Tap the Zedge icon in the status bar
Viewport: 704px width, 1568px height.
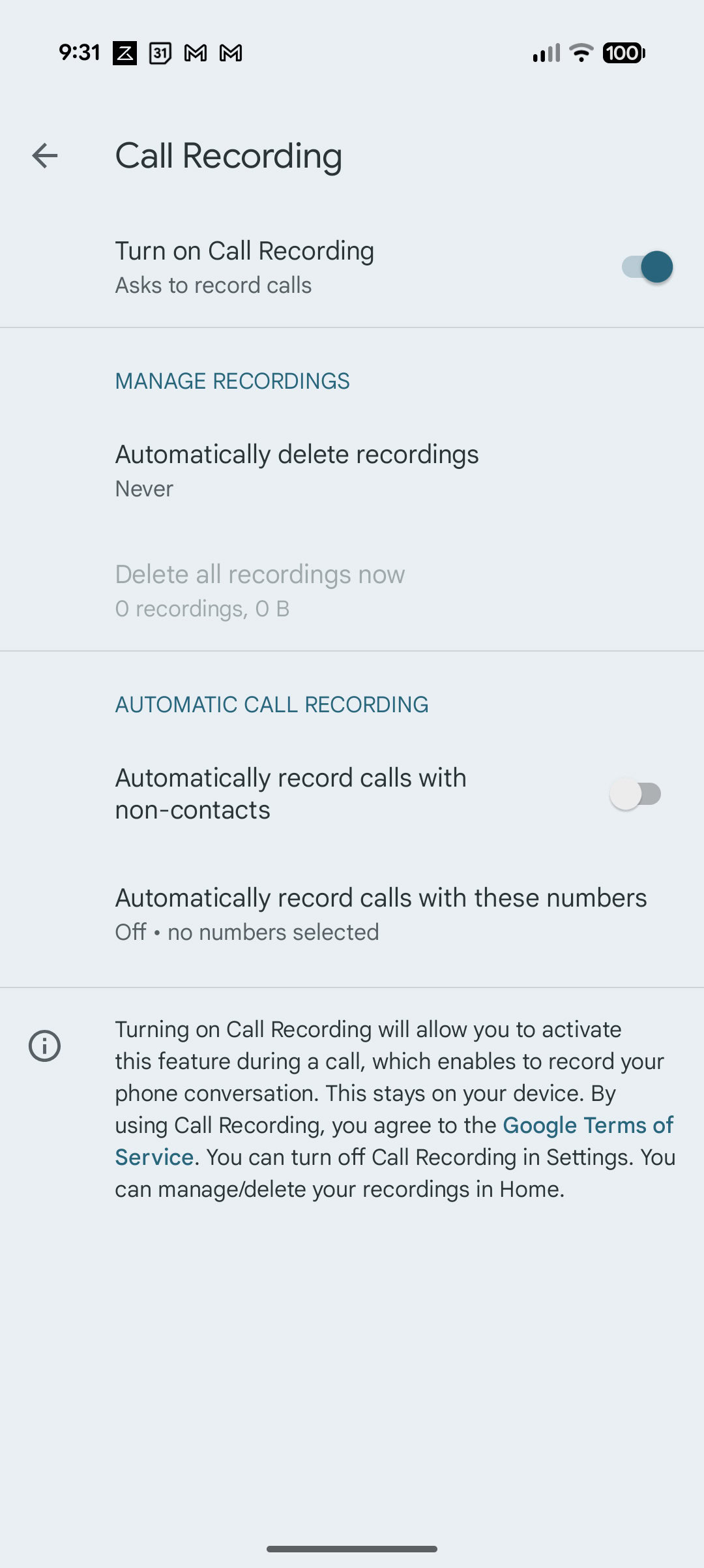tap(126, 52)
